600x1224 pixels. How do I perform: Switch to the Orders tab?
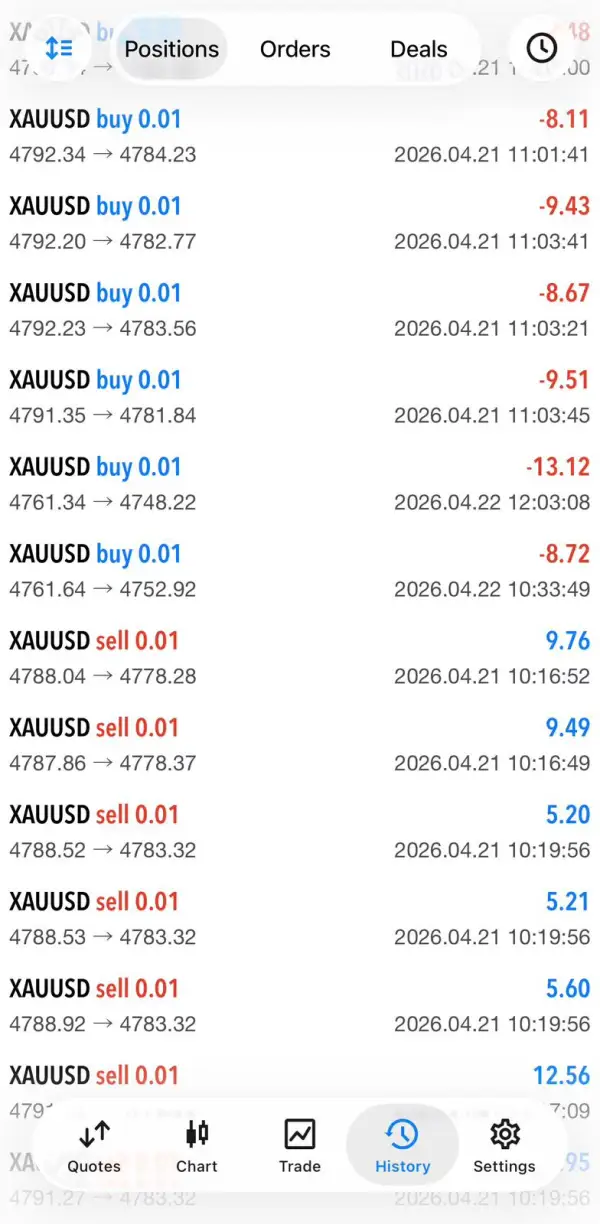(x=295, y=49)
